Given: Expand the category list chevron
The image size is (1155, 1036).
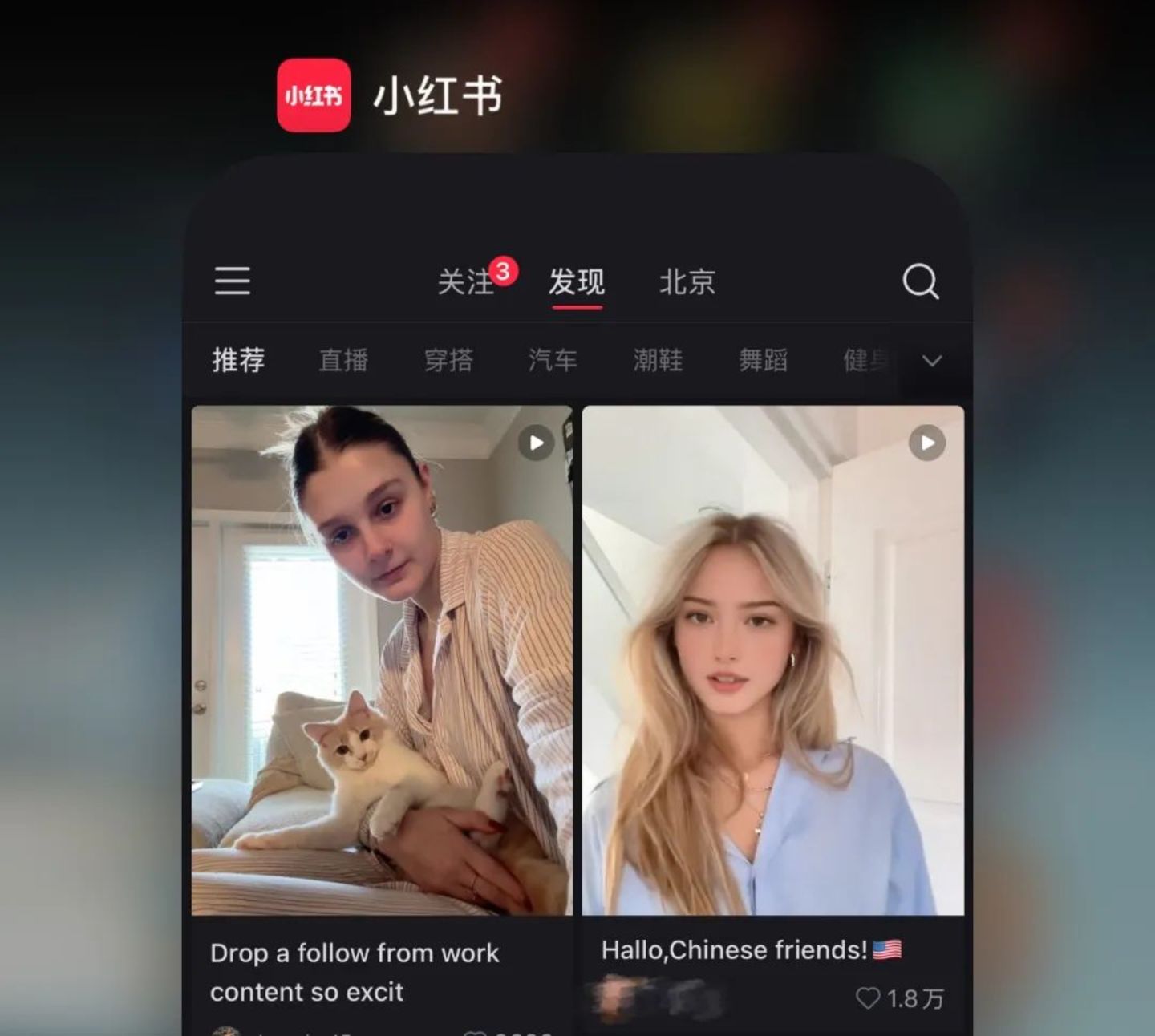Looking at the screenshot, I should click(932, 361).
